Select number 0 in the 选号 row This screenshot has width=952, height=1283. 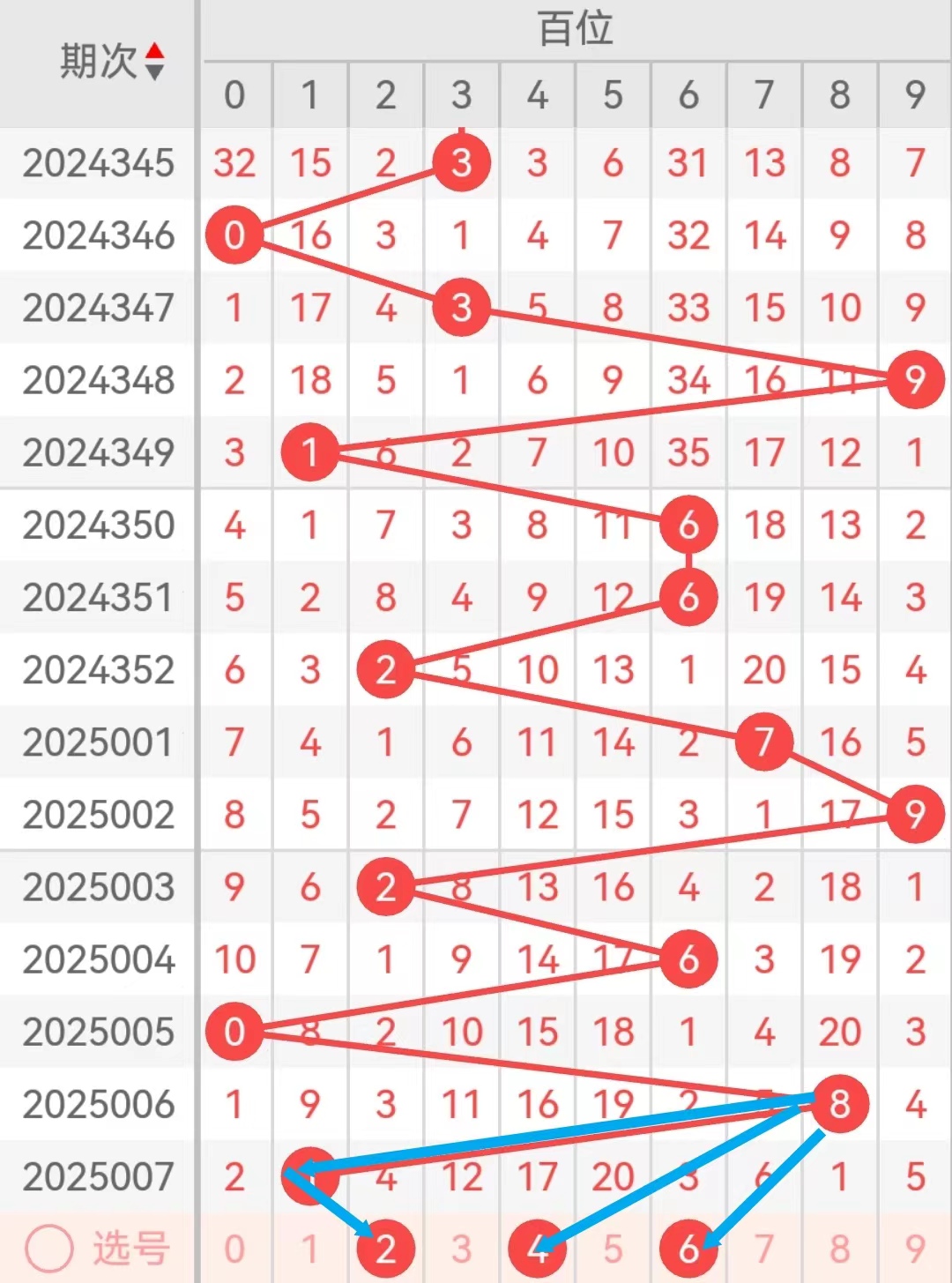point(234,1249)
